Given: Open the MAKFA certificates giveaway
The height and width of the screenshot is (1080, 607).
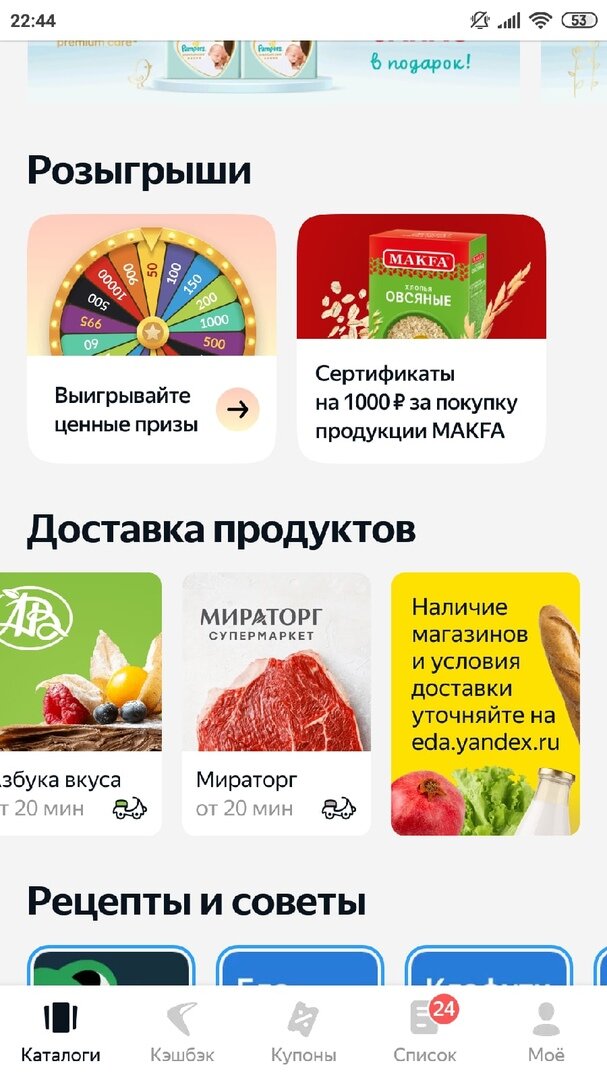Looking at the screenshot, I should 421,338.
